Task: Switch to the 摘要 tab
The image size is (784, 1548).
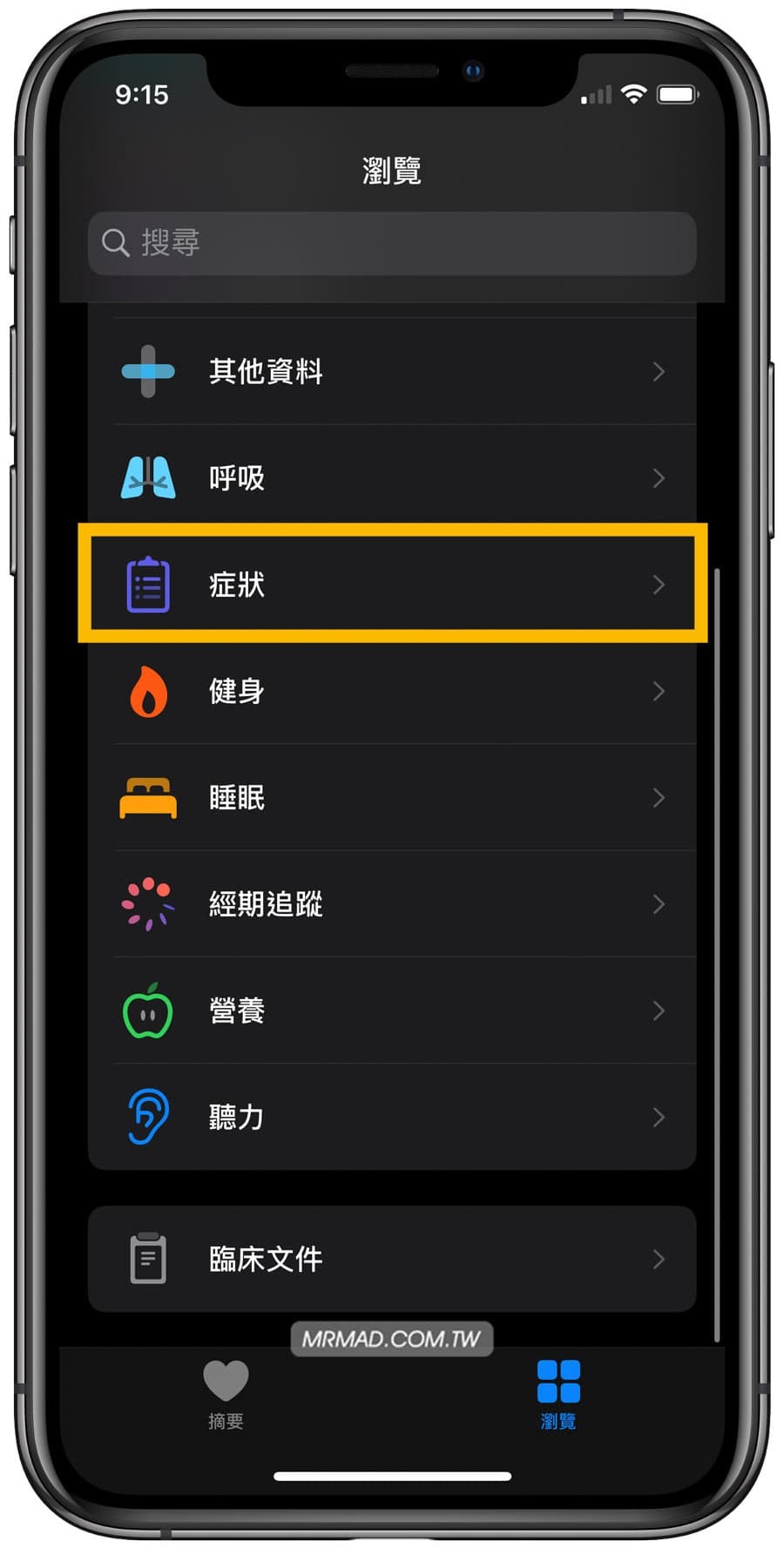Action: [226, 1395]
